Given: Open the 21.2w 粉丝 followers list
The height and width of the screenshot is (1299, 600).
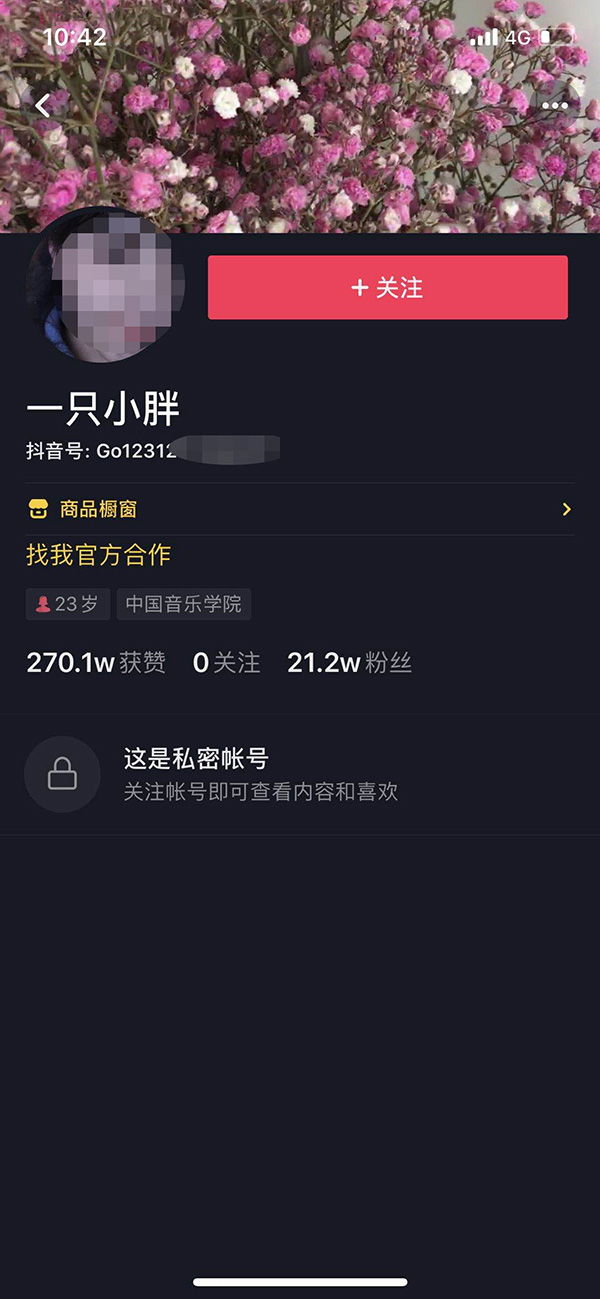Looking at the screenshot, I should [349, 663].
